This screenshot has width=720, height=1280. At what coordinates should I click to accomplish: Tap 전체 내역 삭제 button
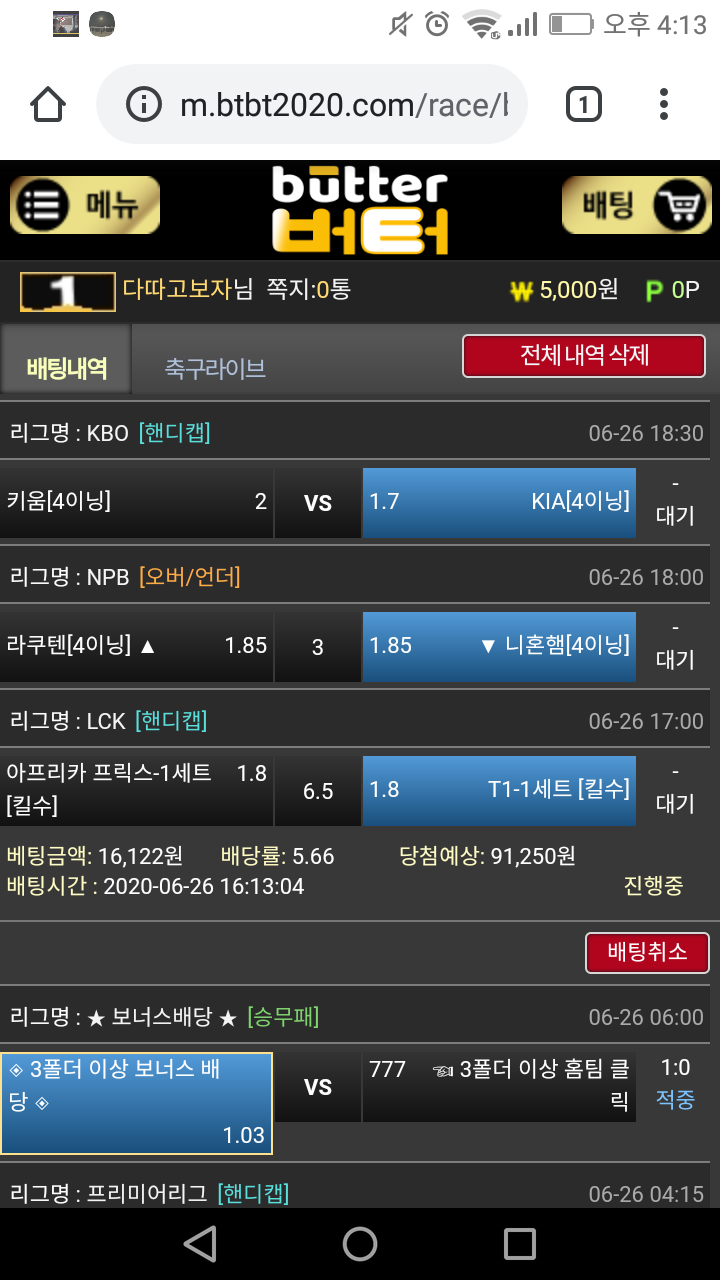click(584, 356)
